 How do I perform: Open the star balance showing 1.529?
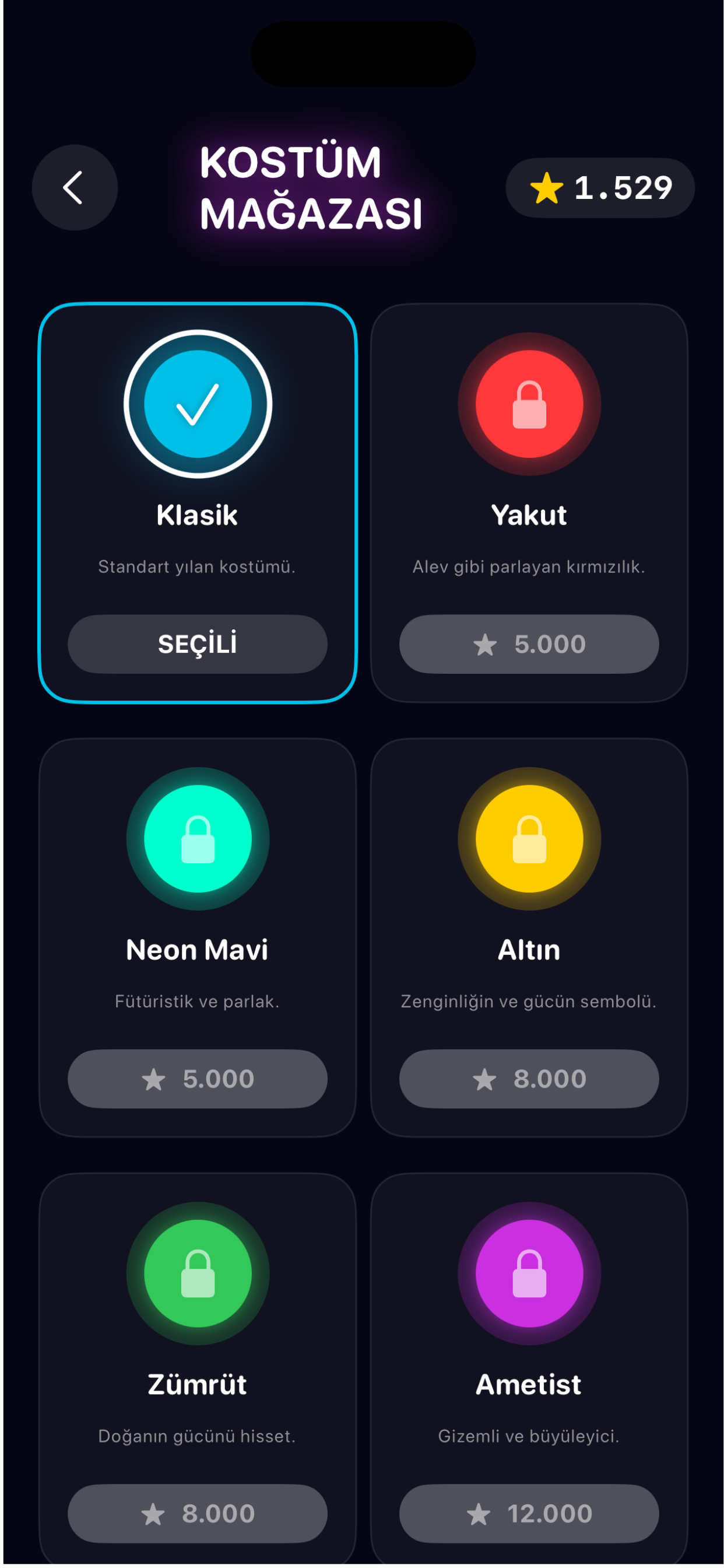click(600, 188)
